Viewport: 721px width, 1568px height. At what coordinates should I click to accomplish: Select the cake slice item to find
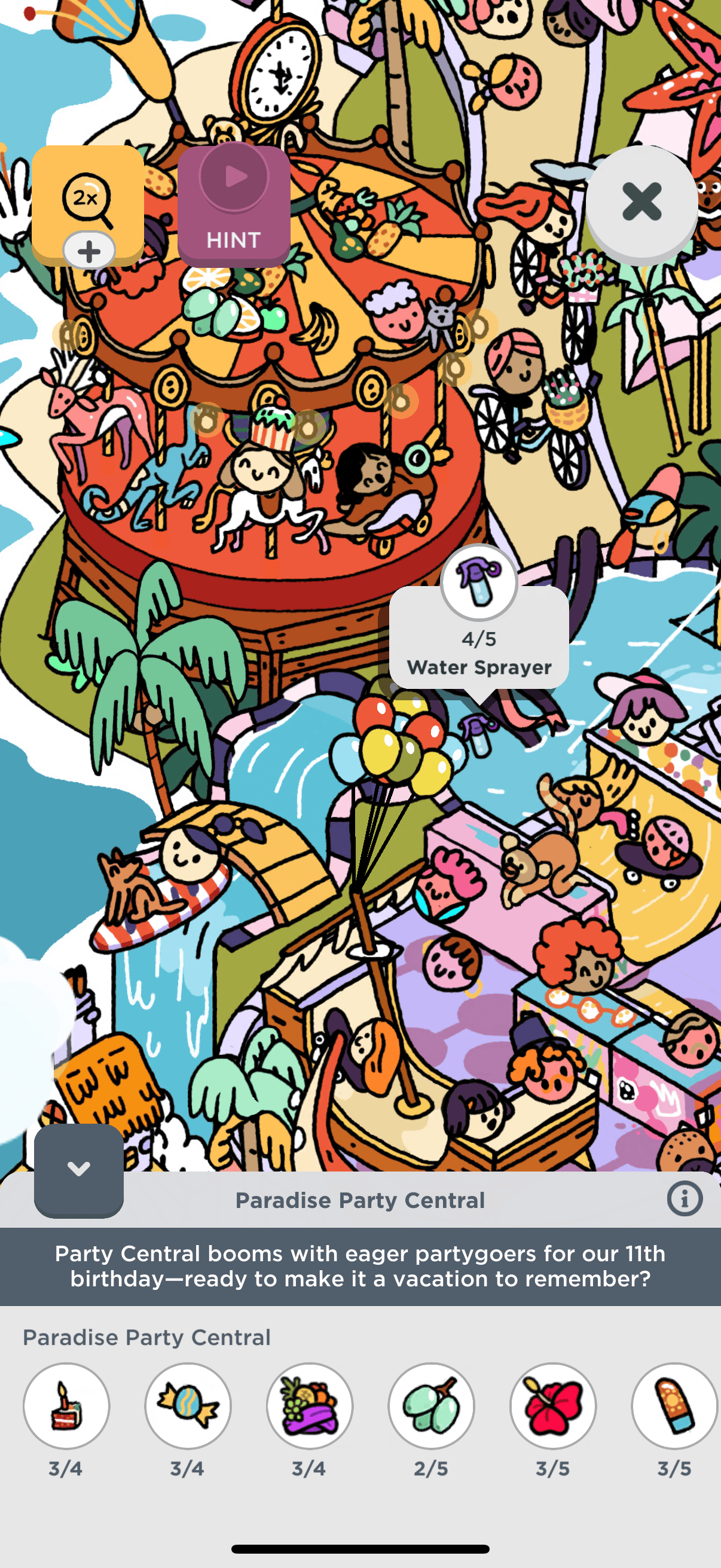click(x=66, y=1405)
